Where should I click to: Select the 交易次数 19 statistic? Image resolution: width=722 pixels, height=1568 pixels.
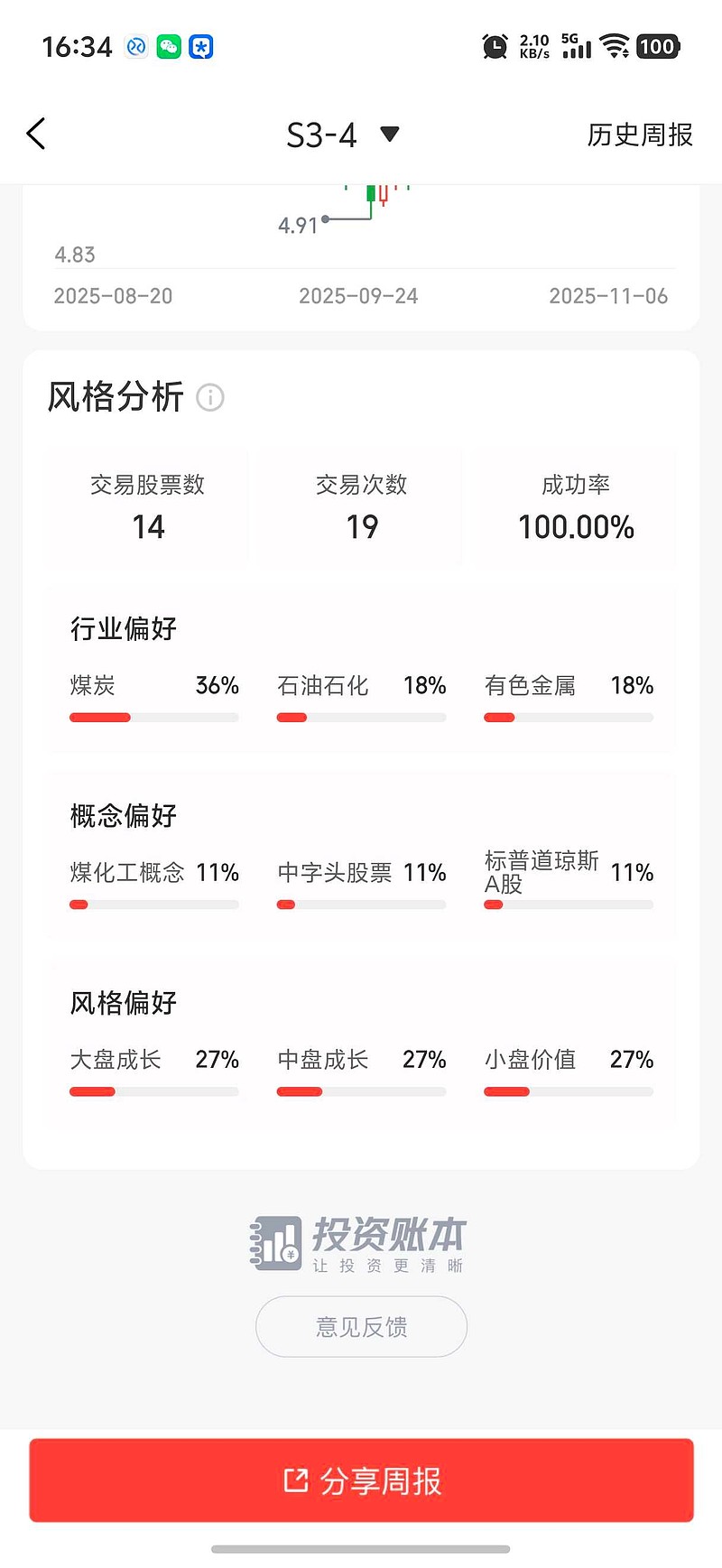pos(361,508)
